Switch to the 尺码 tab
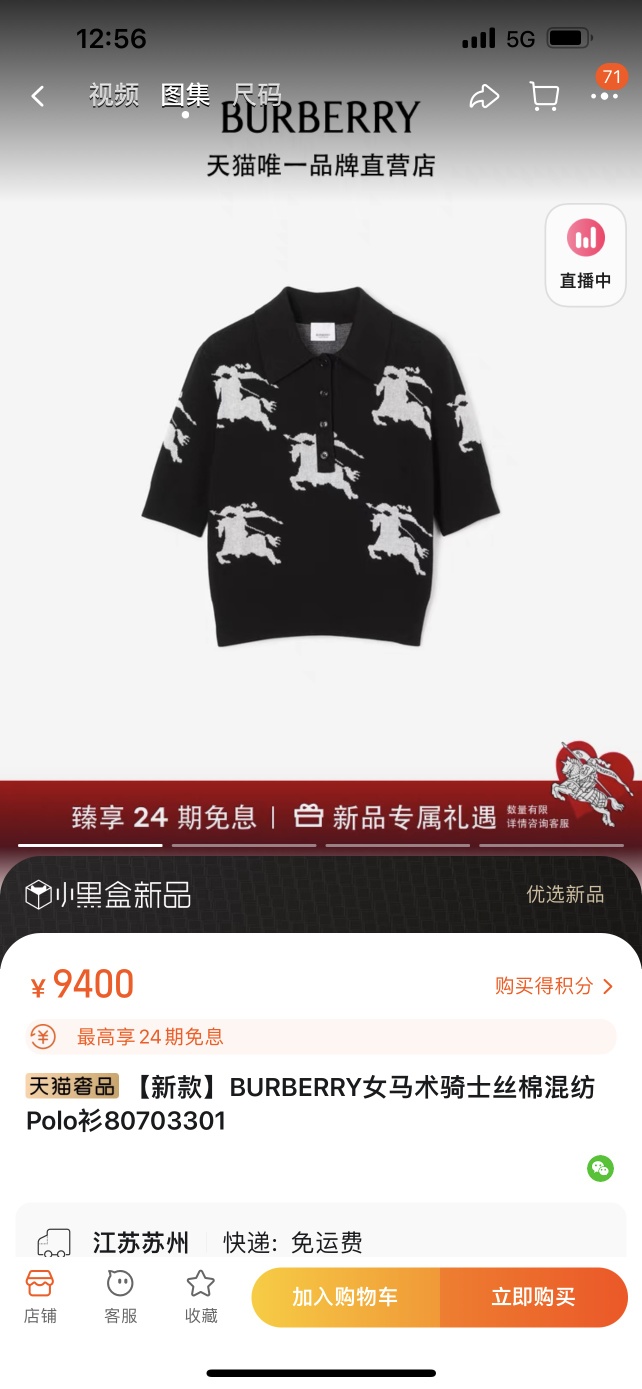This screenshot has width=642, height=1389. [257, 95]
